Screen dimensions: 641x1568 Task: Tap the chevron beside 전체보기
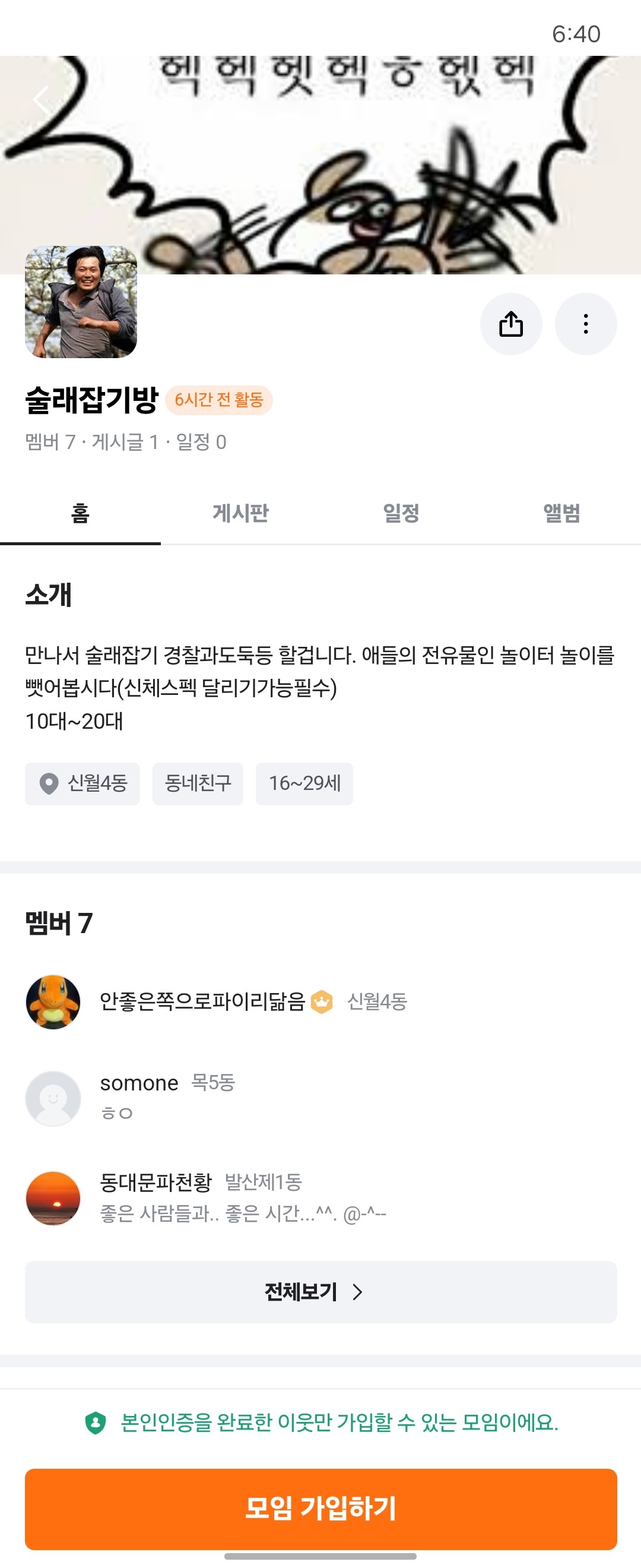[359, 1292]
